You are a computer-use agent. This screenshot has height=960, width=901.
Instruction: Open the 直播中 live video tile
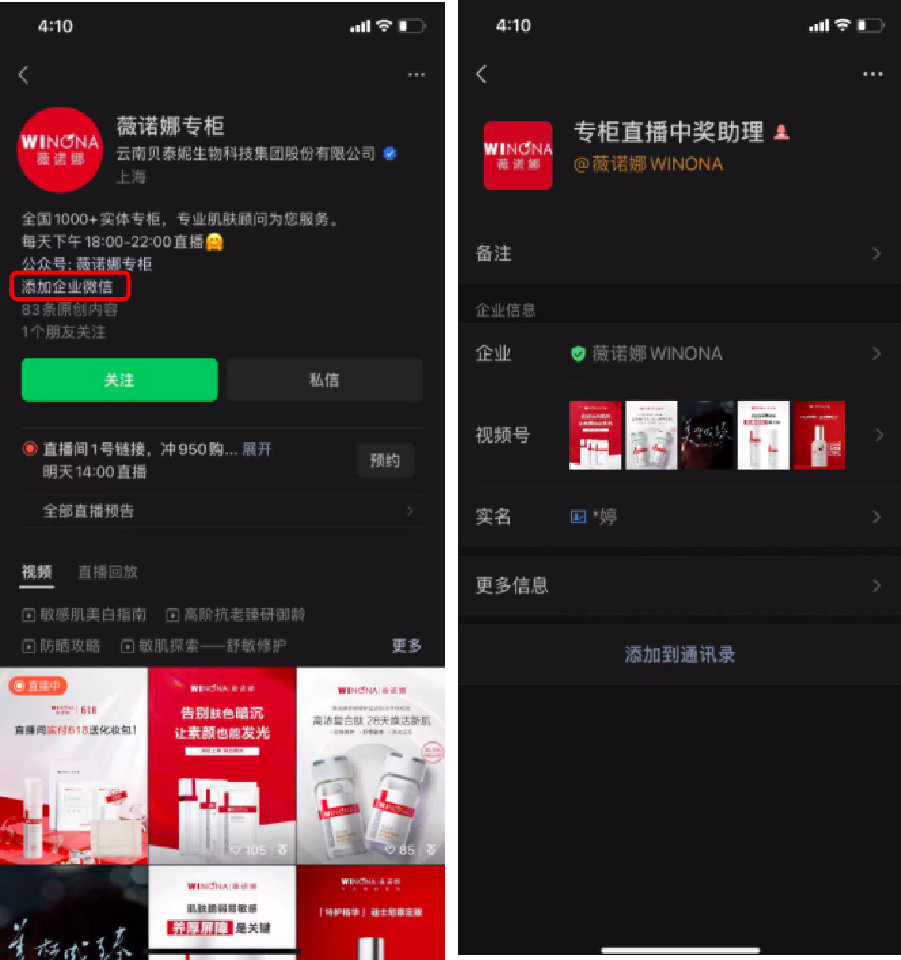click(x=73, y=765)
